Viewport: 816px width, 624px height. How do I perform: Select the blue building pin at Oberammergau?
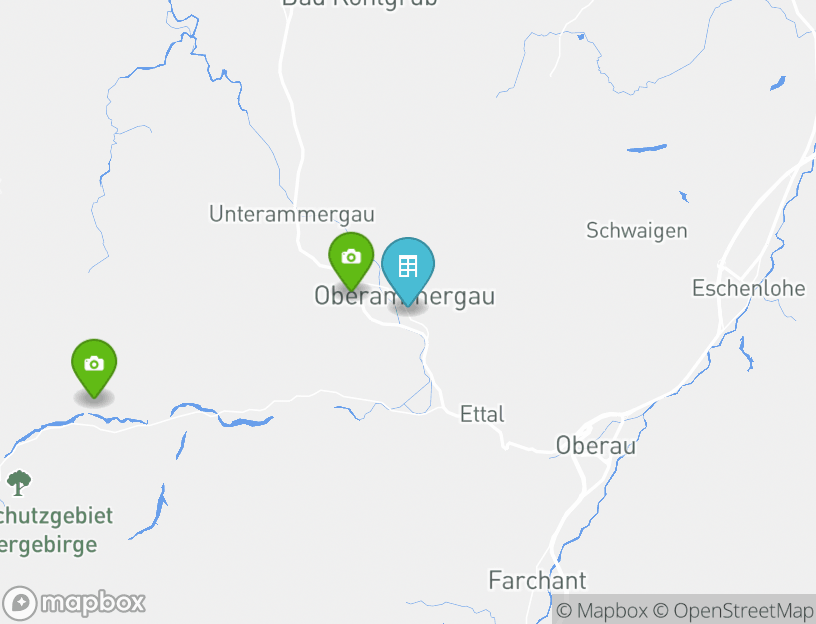point(408,266)
